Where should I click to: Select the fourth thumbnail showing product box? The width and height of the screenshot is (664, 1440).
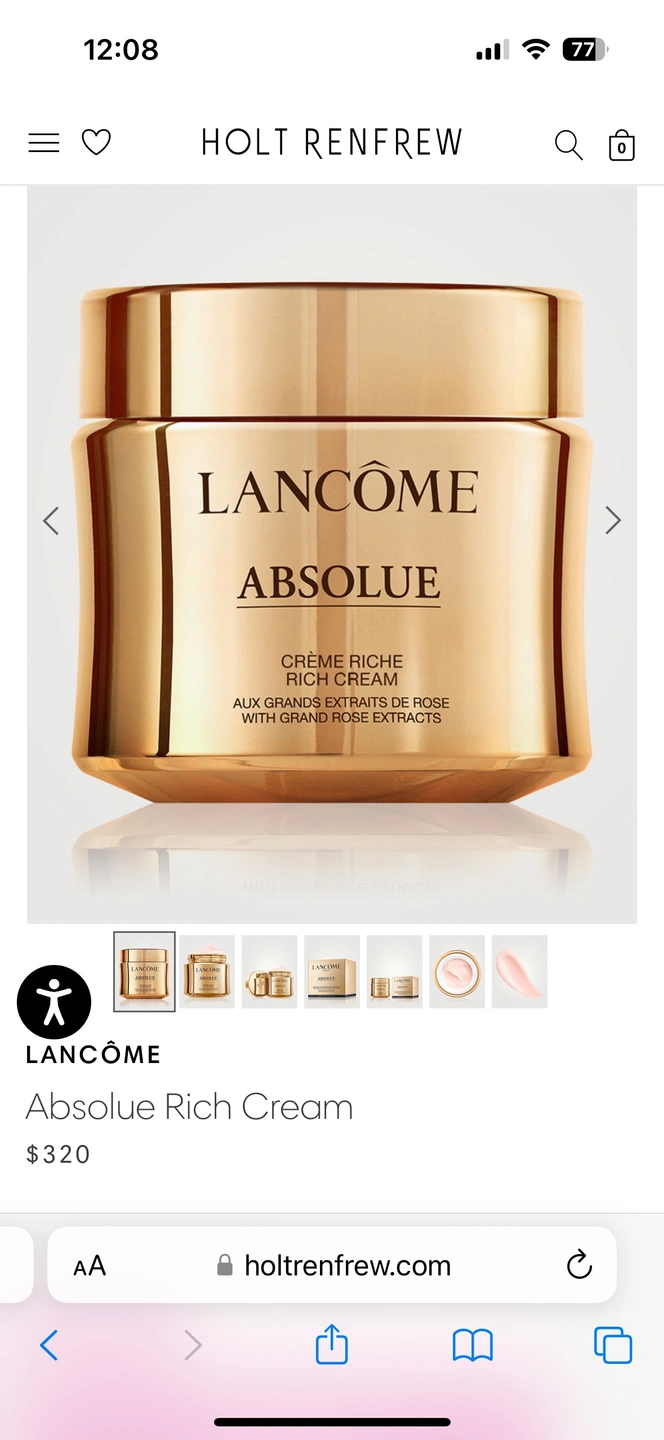[332, 971]
